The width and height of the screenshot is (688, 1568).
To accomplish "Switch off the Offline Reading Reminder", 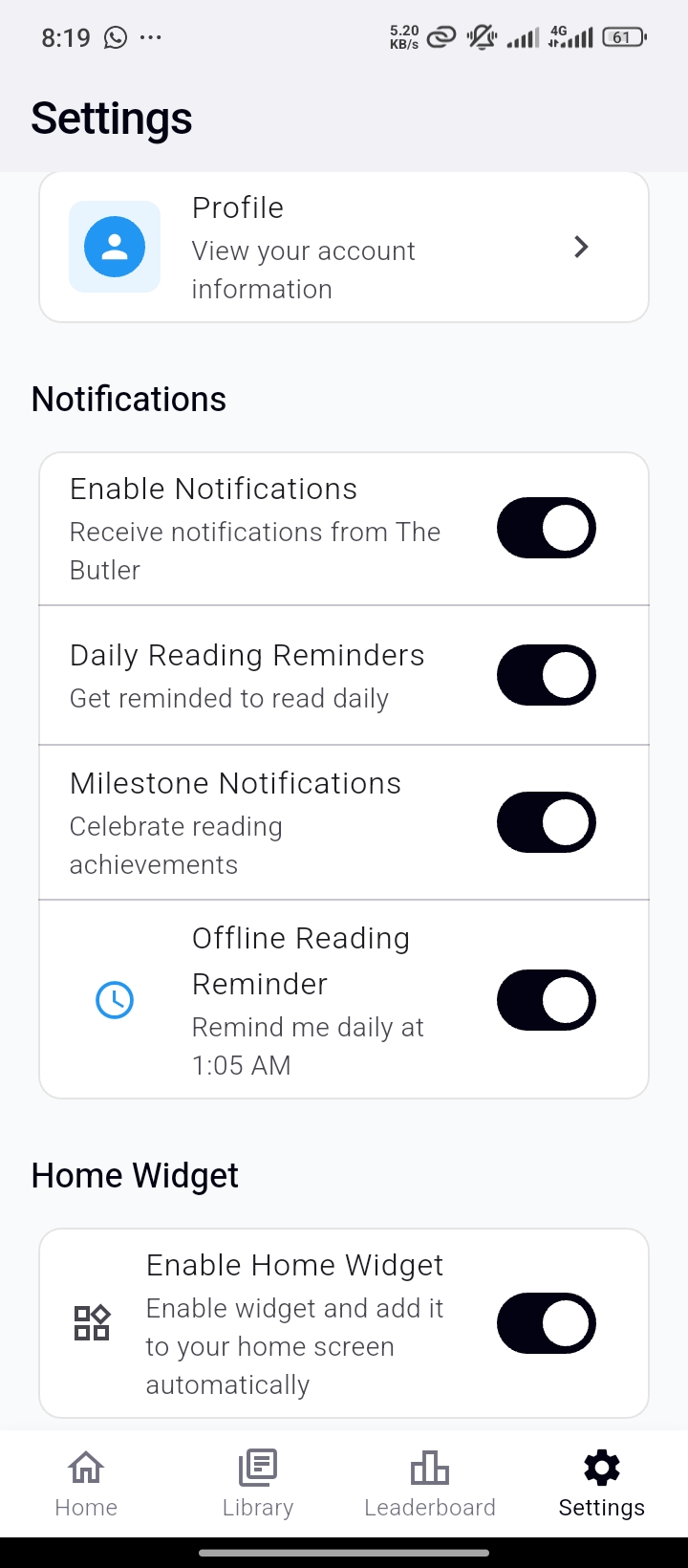I will tap(546, 1000).
